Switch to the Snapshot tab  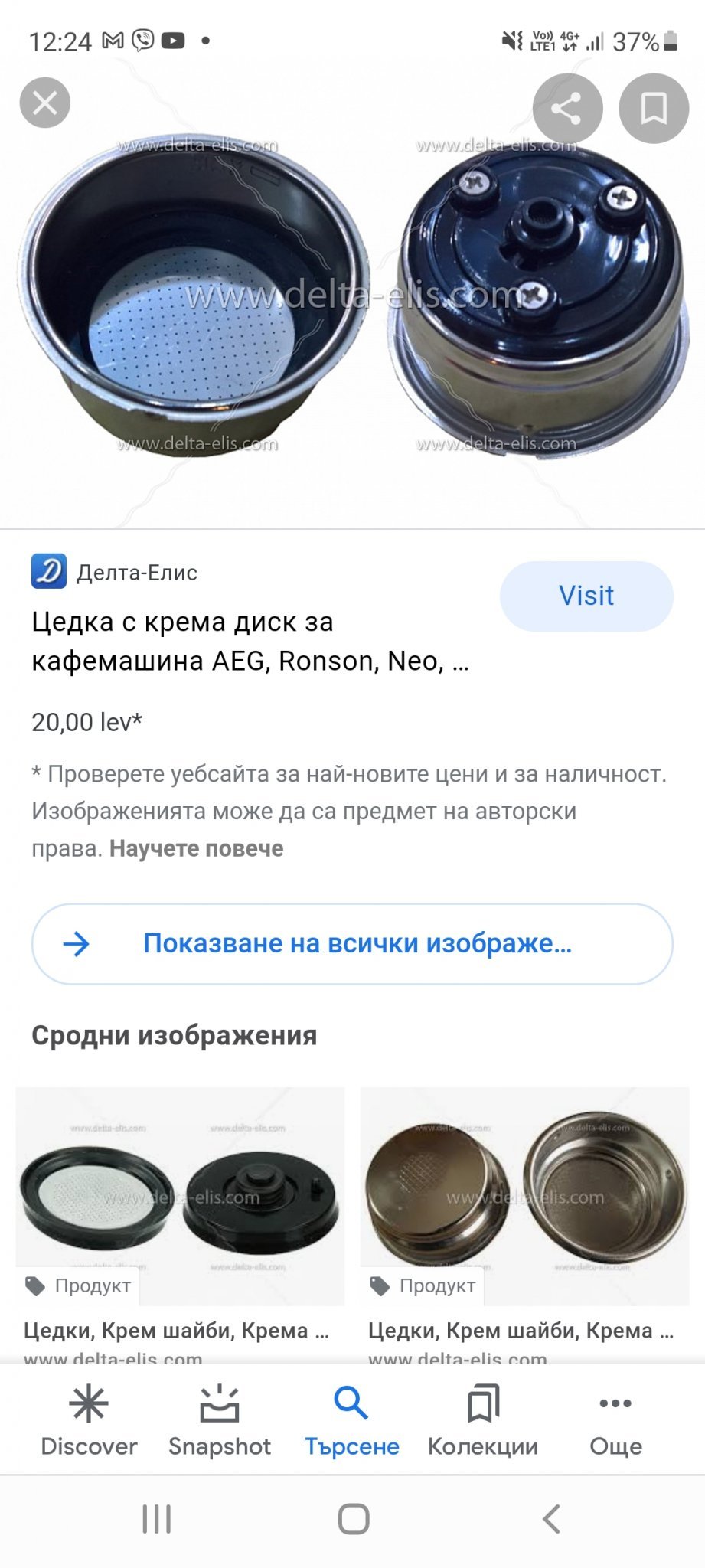click(x=220, y=1421)
